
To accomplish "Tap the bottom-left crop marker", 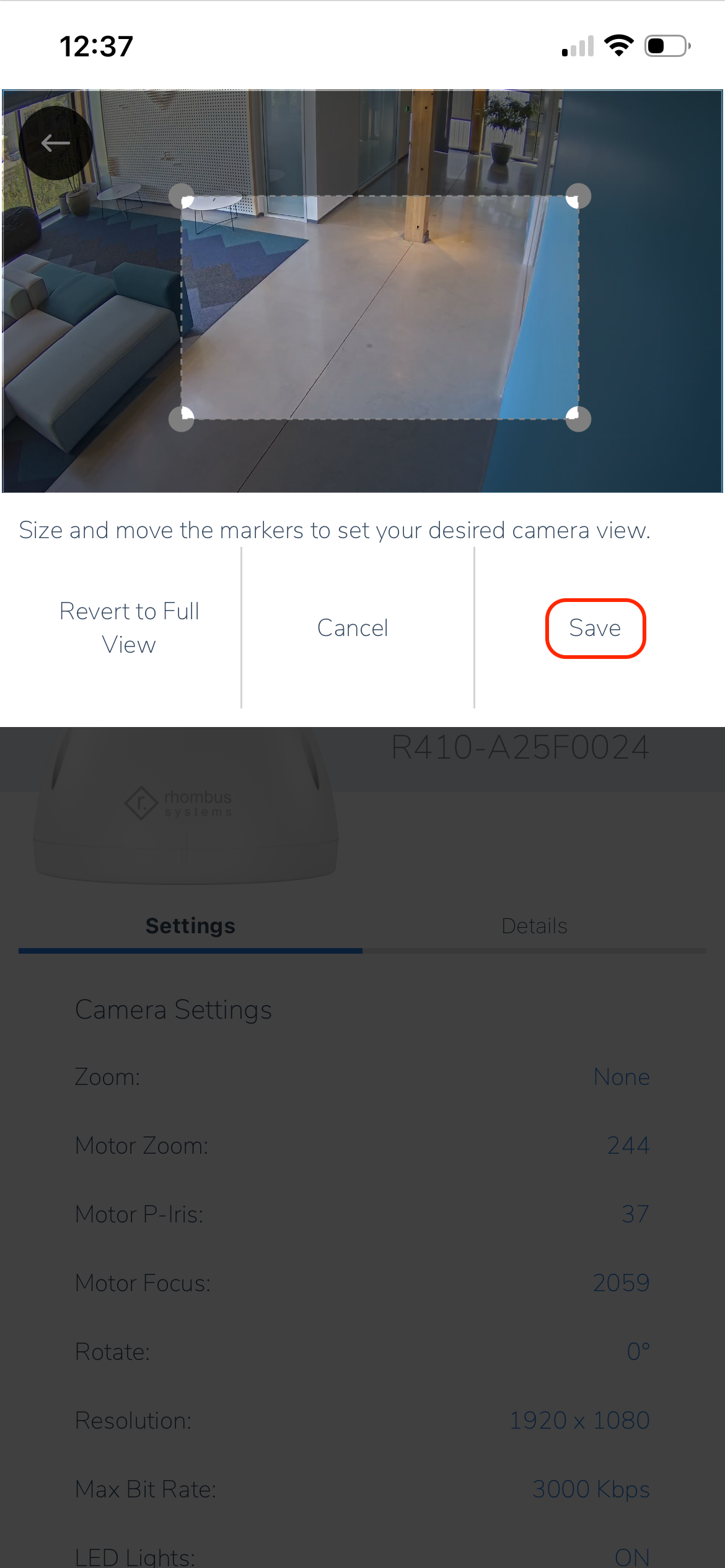I will pyautogui.click(x=182, y=419).
